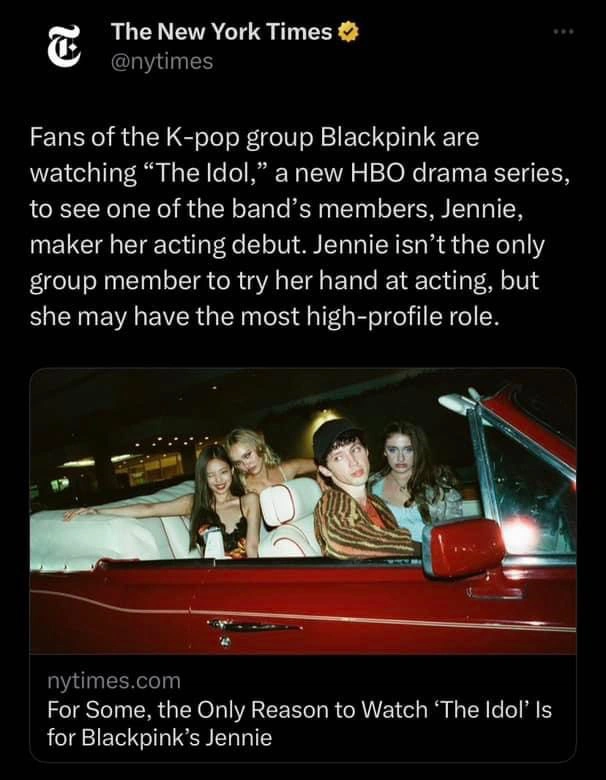Open The New York Times account name
This screenshot has height=780, width=606.
point(222,32)
